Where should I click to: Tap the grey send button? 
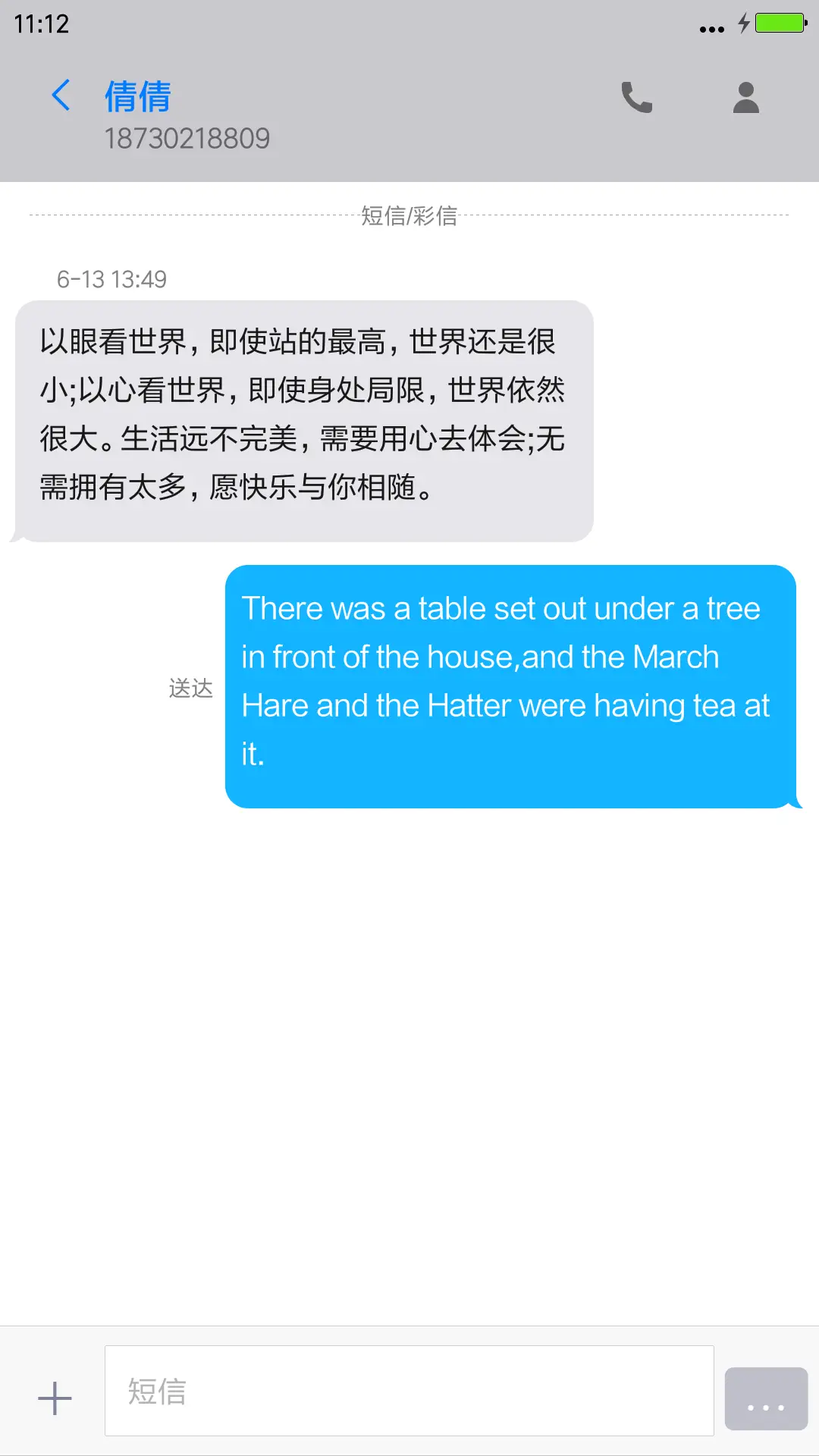(766, 1398)
